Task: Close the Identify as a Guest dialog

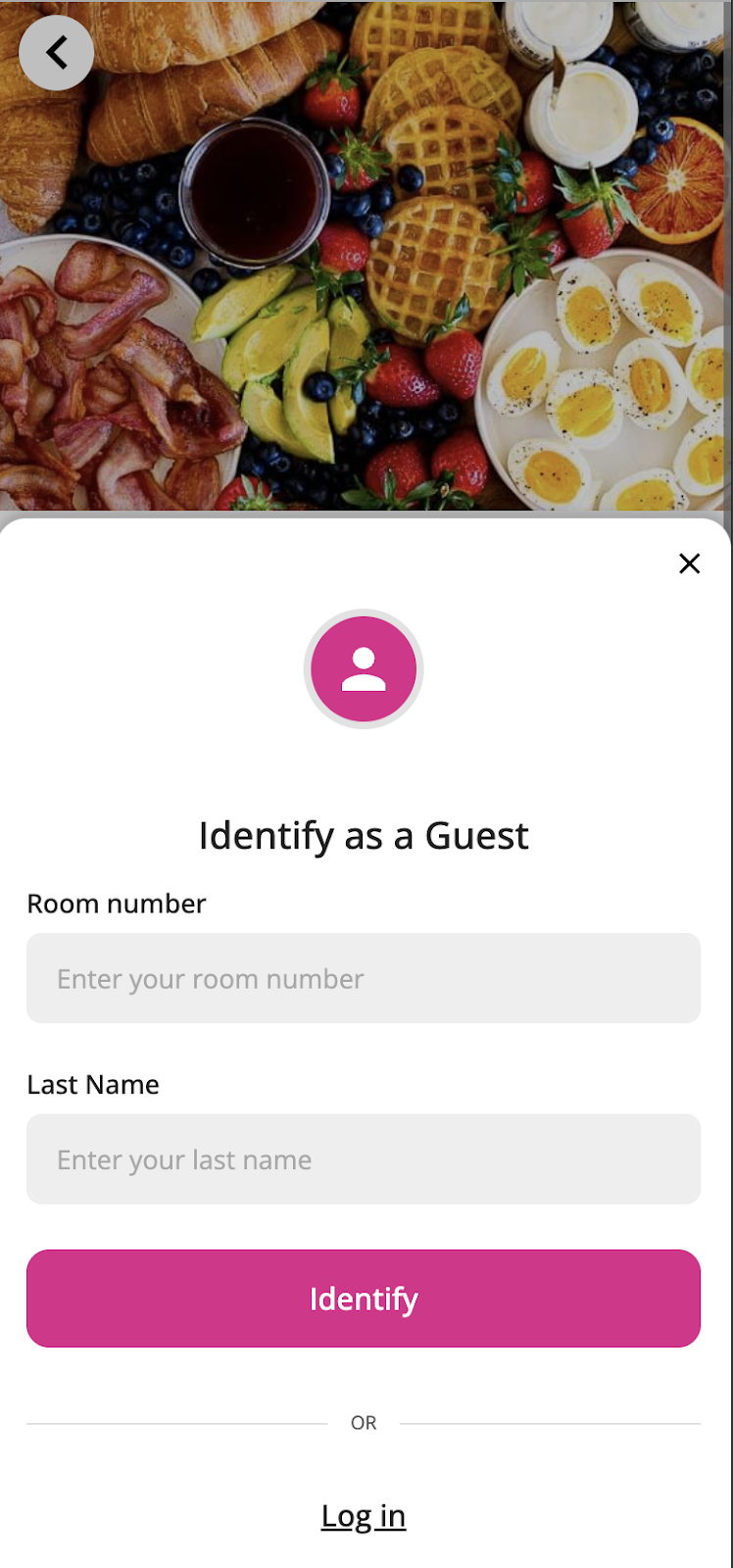Action: [690, 563]
